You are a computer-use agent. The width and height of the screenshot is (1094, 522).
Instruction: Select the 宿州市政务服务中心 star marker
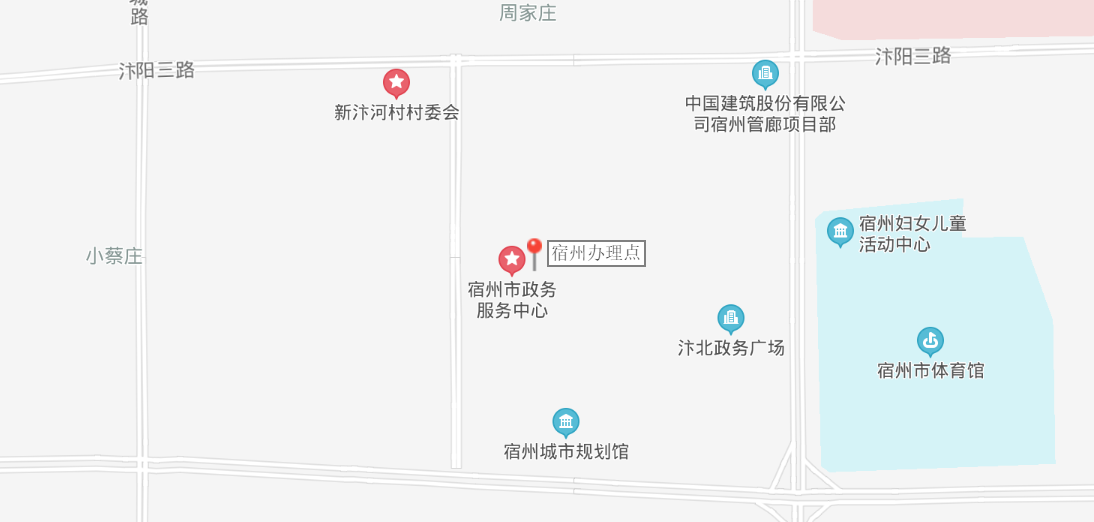tap(512, 260)
